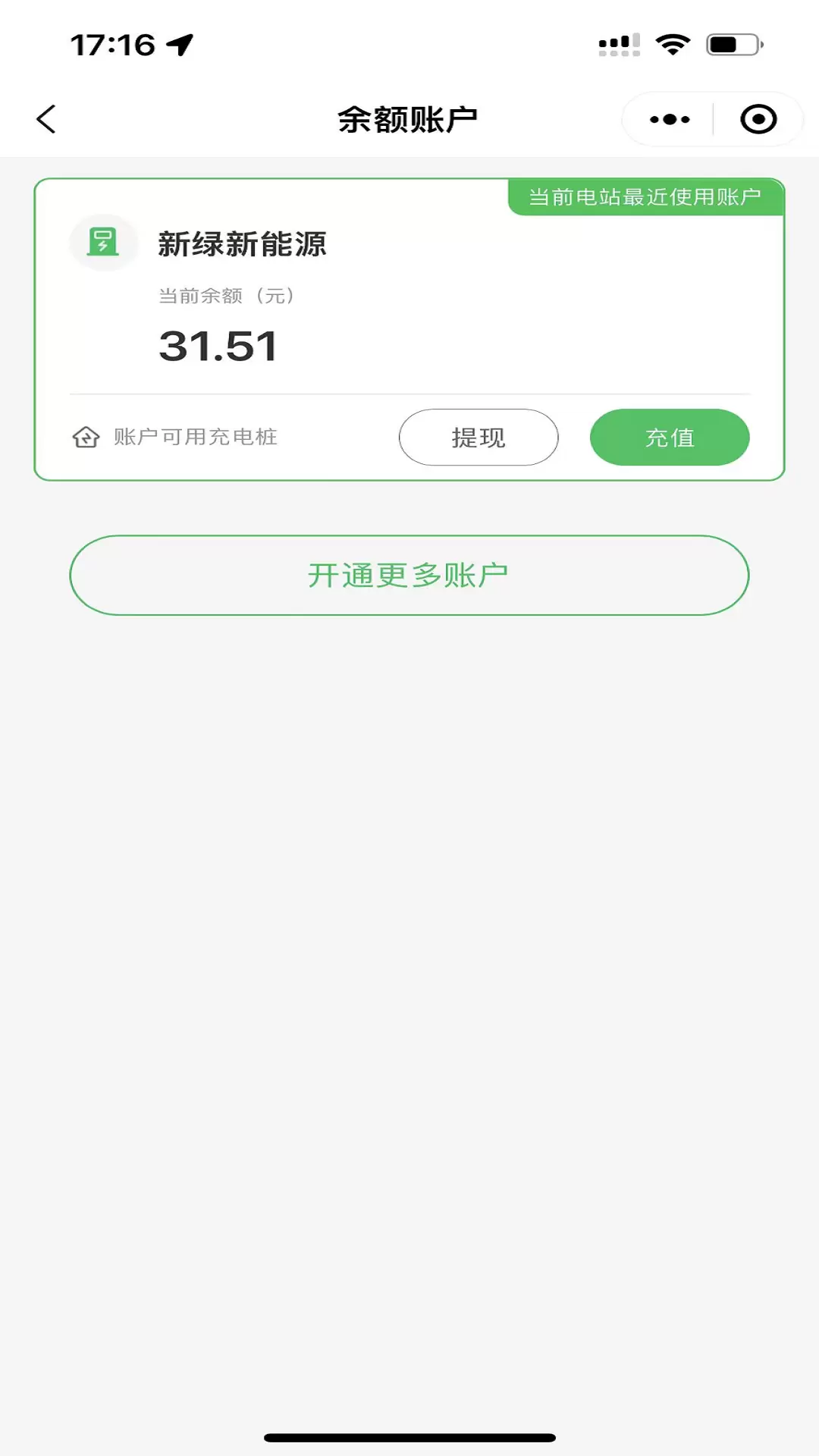Open the mini program's three-dot menu
Viewport: 819px width, 1456px height.
(670, 119)
